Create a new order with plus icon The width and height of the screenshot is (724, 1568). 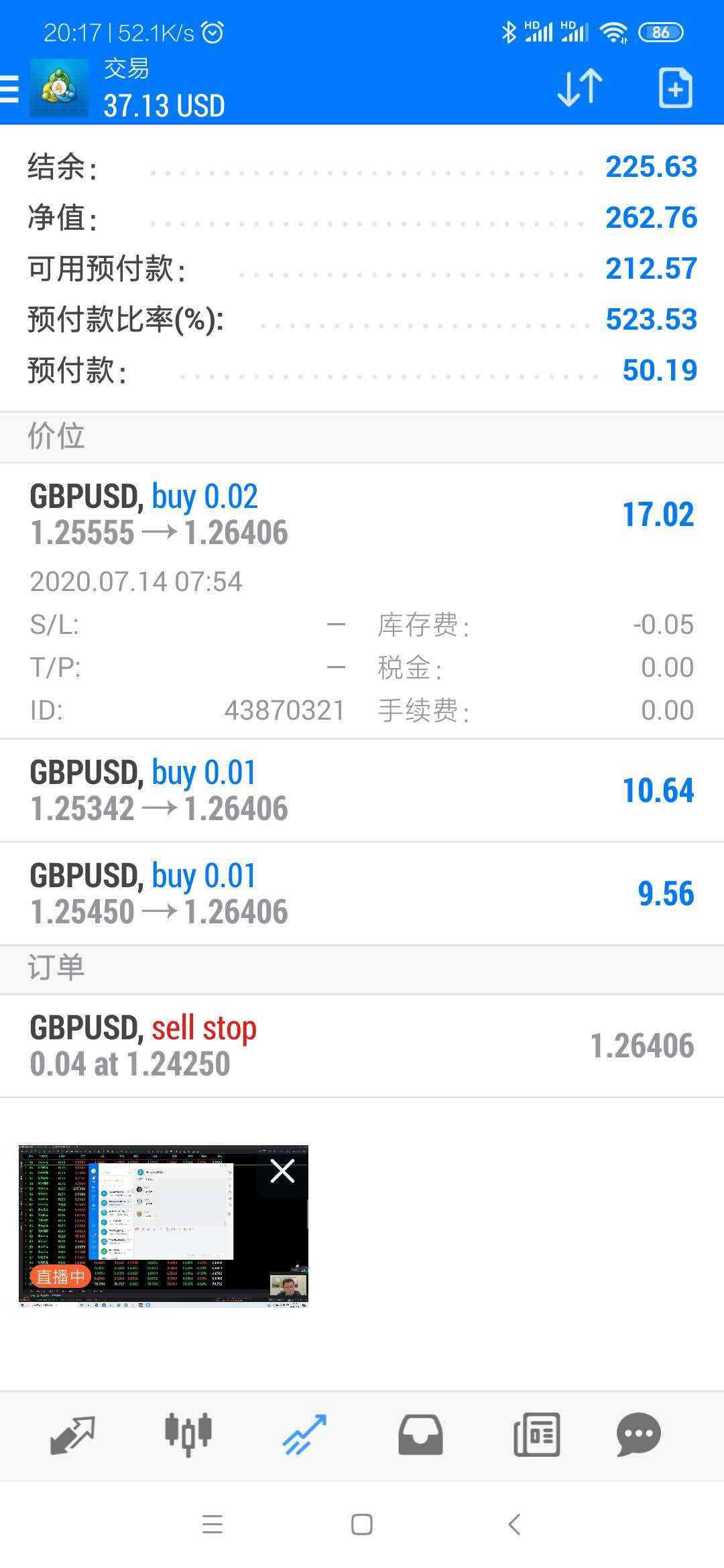tap(675, 88)
